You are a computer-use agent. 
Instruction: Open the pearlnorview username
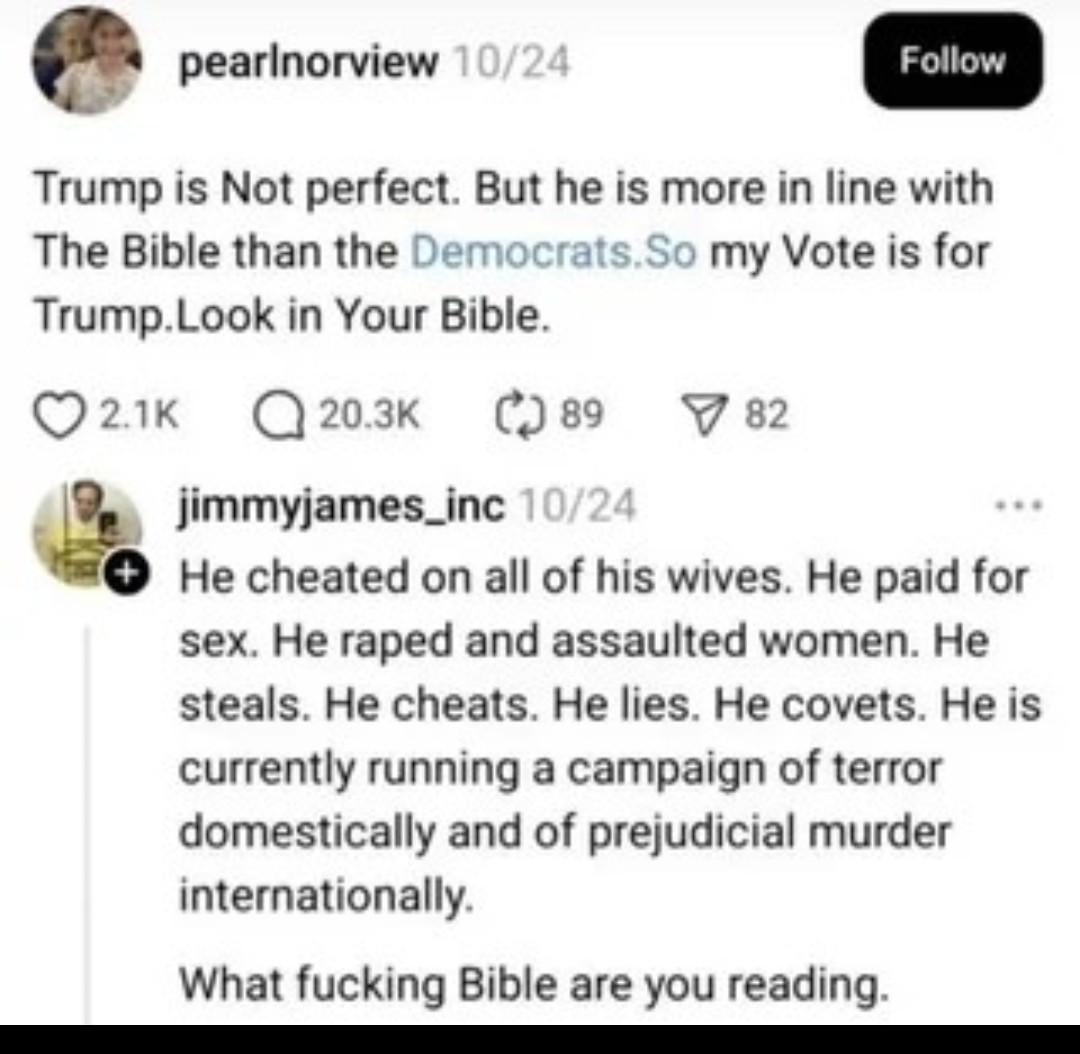pos(307,64)
